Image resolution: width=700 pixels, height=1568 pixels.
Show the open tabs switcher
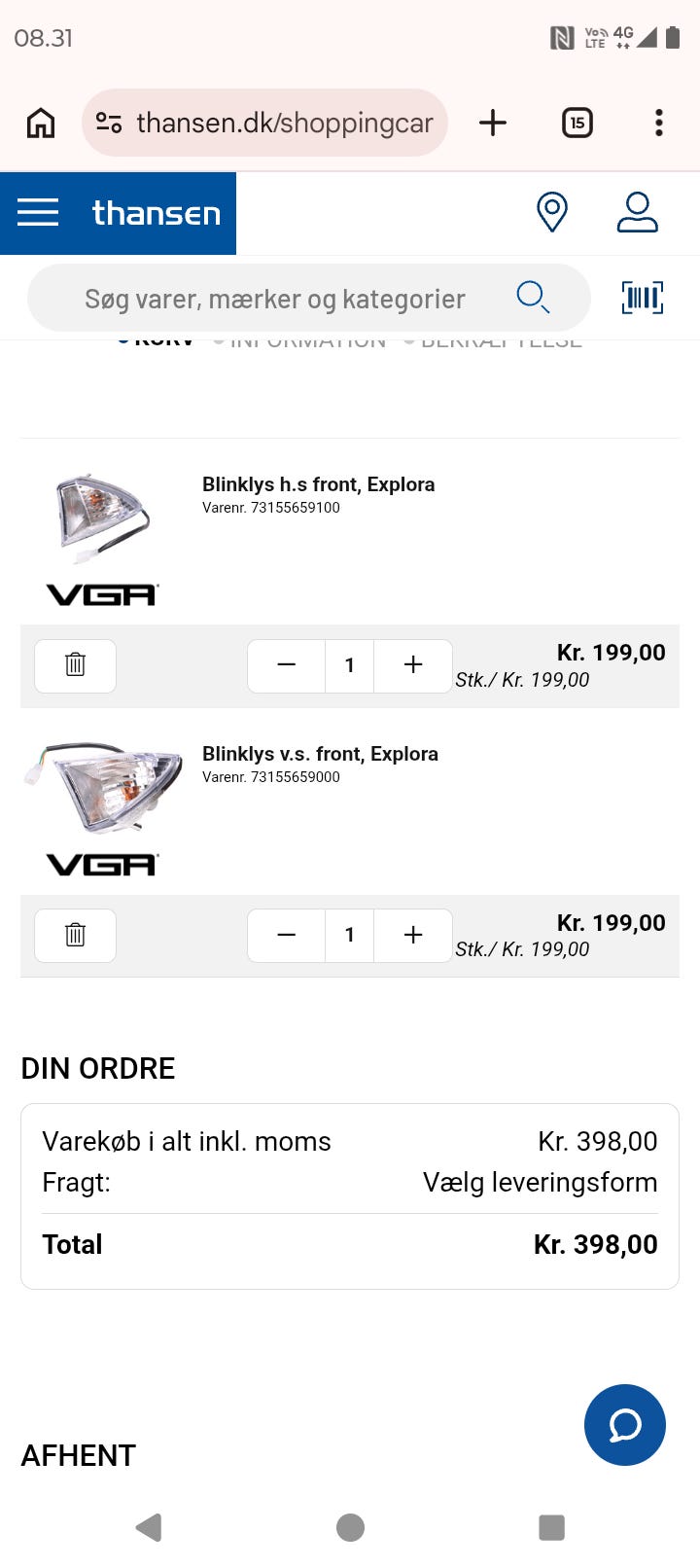tap(577, 123)
